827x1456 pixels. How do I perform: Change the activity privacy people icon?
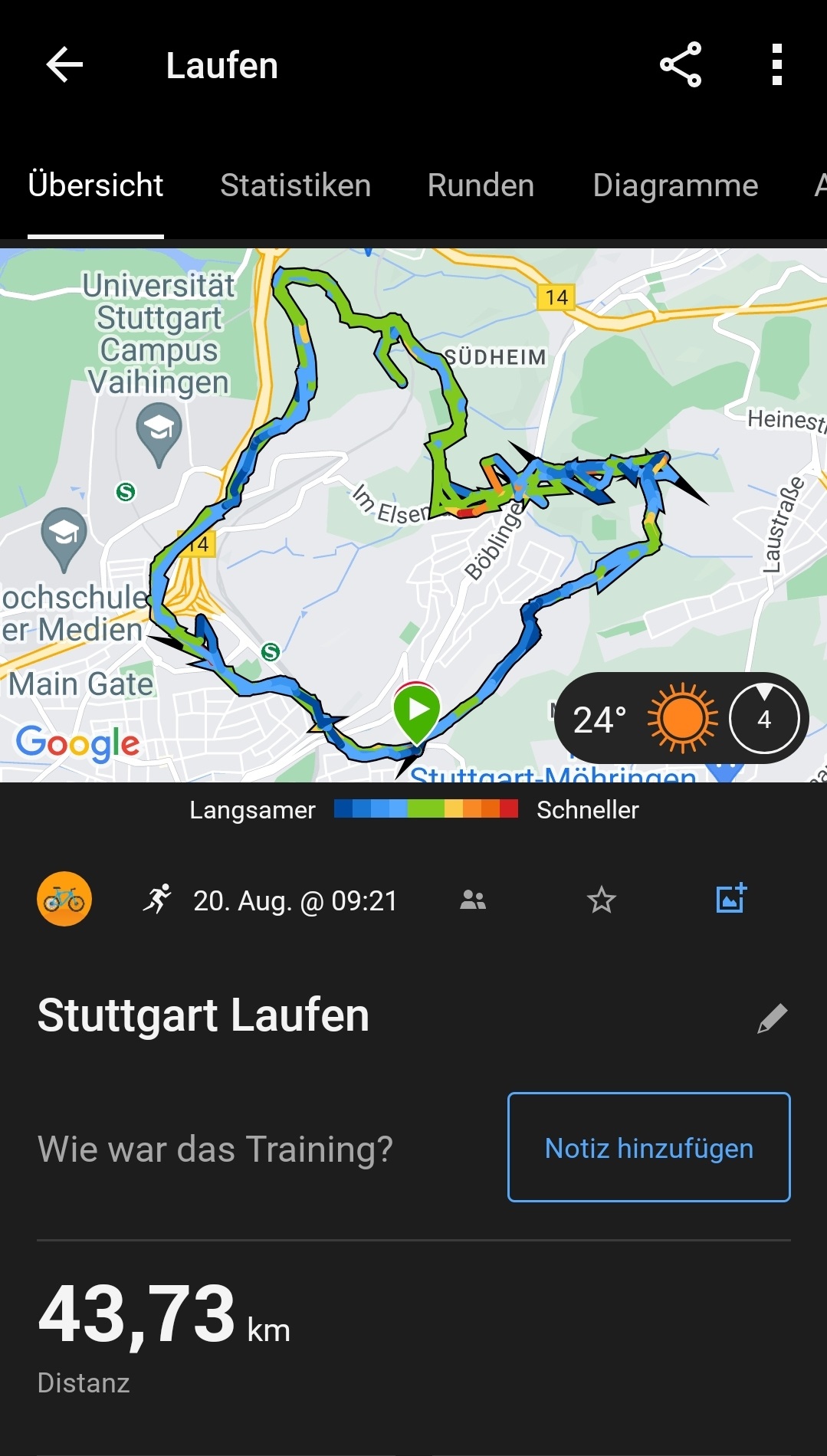(x=473, y=900)
